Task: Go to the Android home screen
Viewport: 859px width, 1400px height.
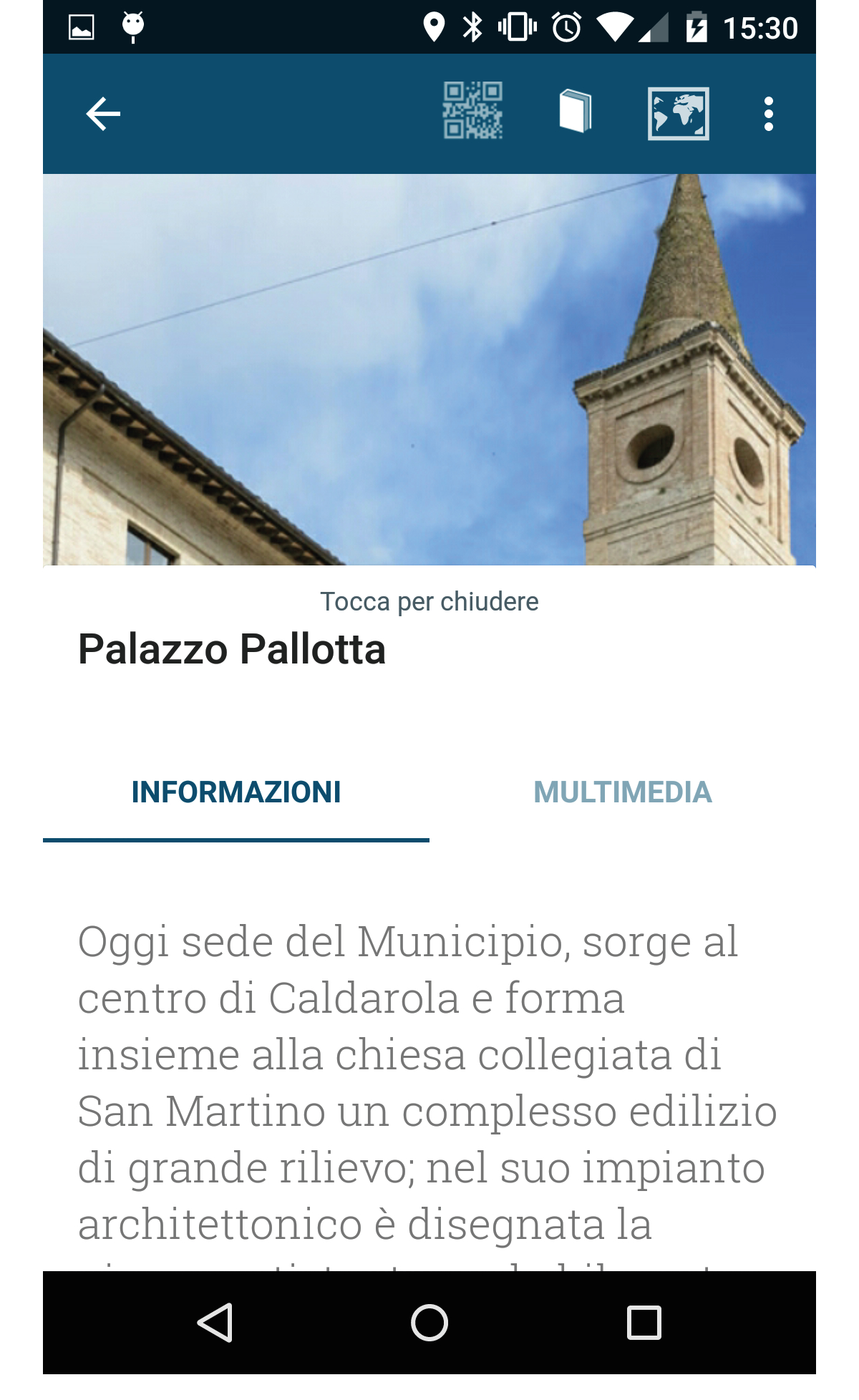Action: [x=429, y=1323]
